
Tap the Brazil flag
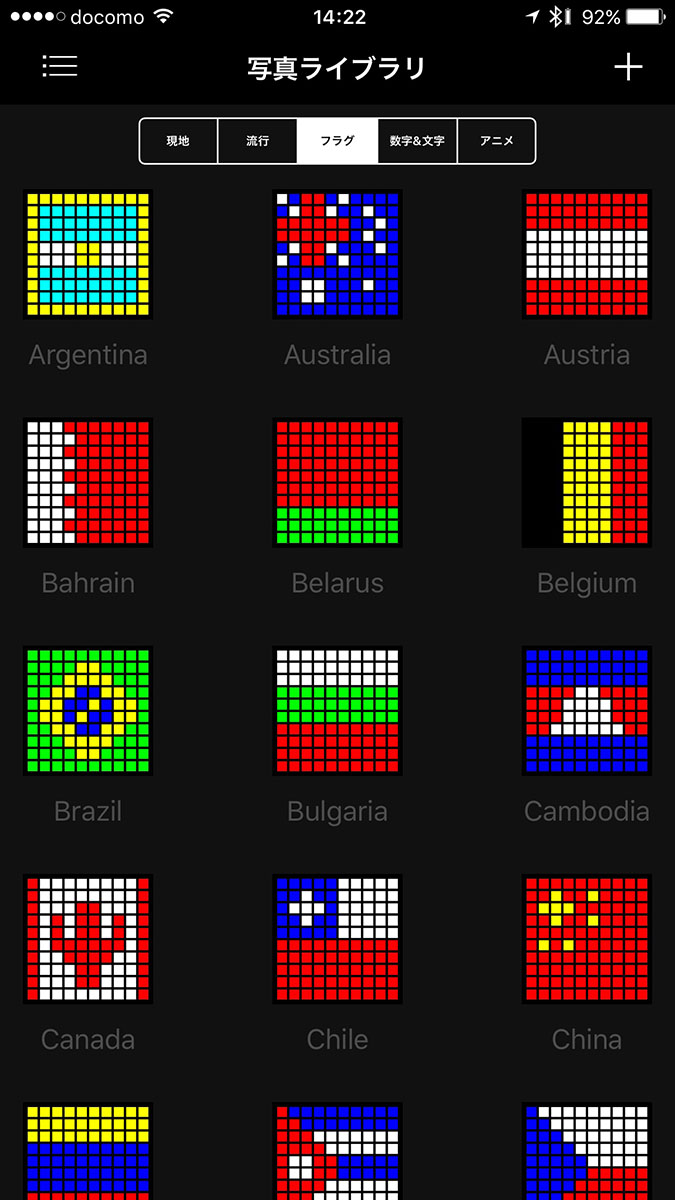point(88,711)
